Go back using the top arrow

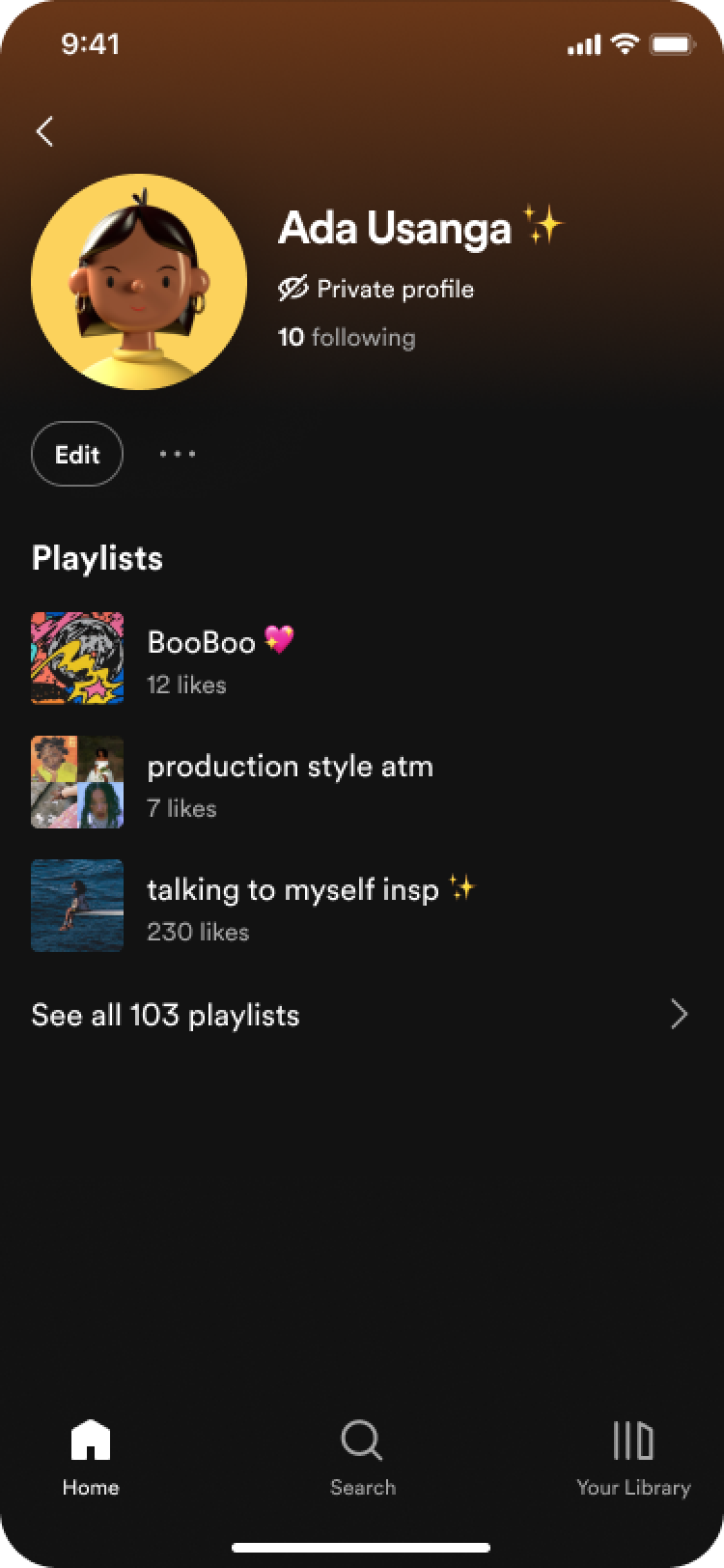pyautogui.click(x=44, y=131)
